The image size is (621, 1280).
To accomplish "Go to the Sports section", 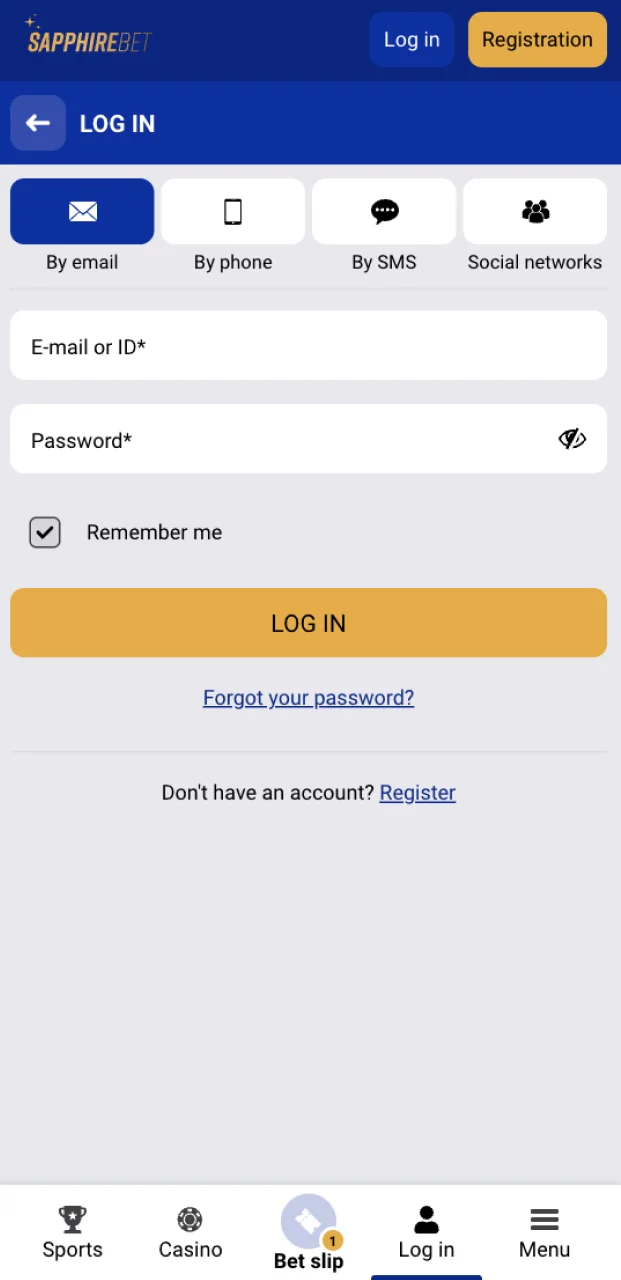I will coord(72,1232).
